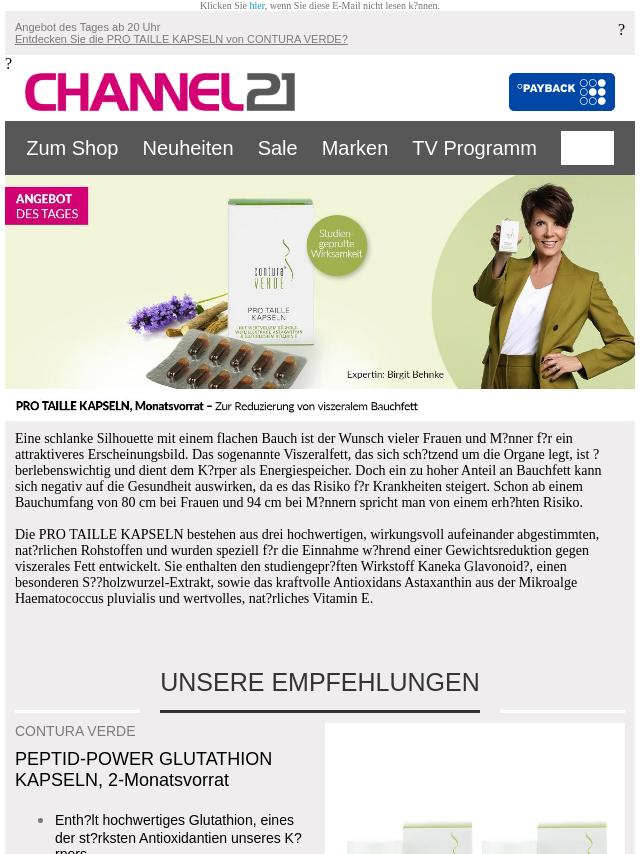The width and height of the screenshot is (640, 854).
Task: Open the Payback button
Action: pyautogui.click(x=561, y=92)
